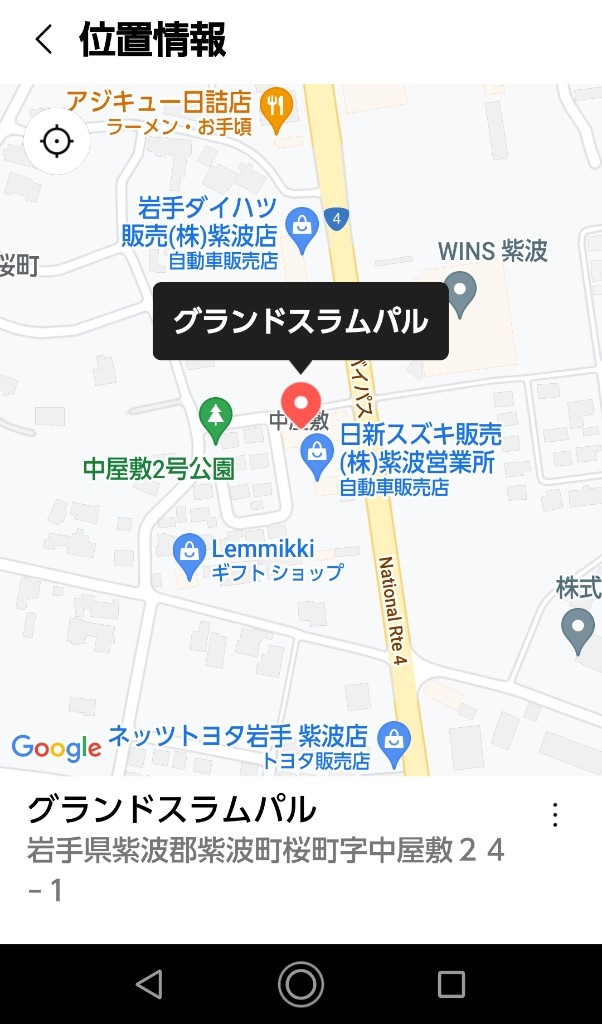Go back from the 位置情報 screen
The height and width of the screenshot is (1024, 602).
point(43,40)
